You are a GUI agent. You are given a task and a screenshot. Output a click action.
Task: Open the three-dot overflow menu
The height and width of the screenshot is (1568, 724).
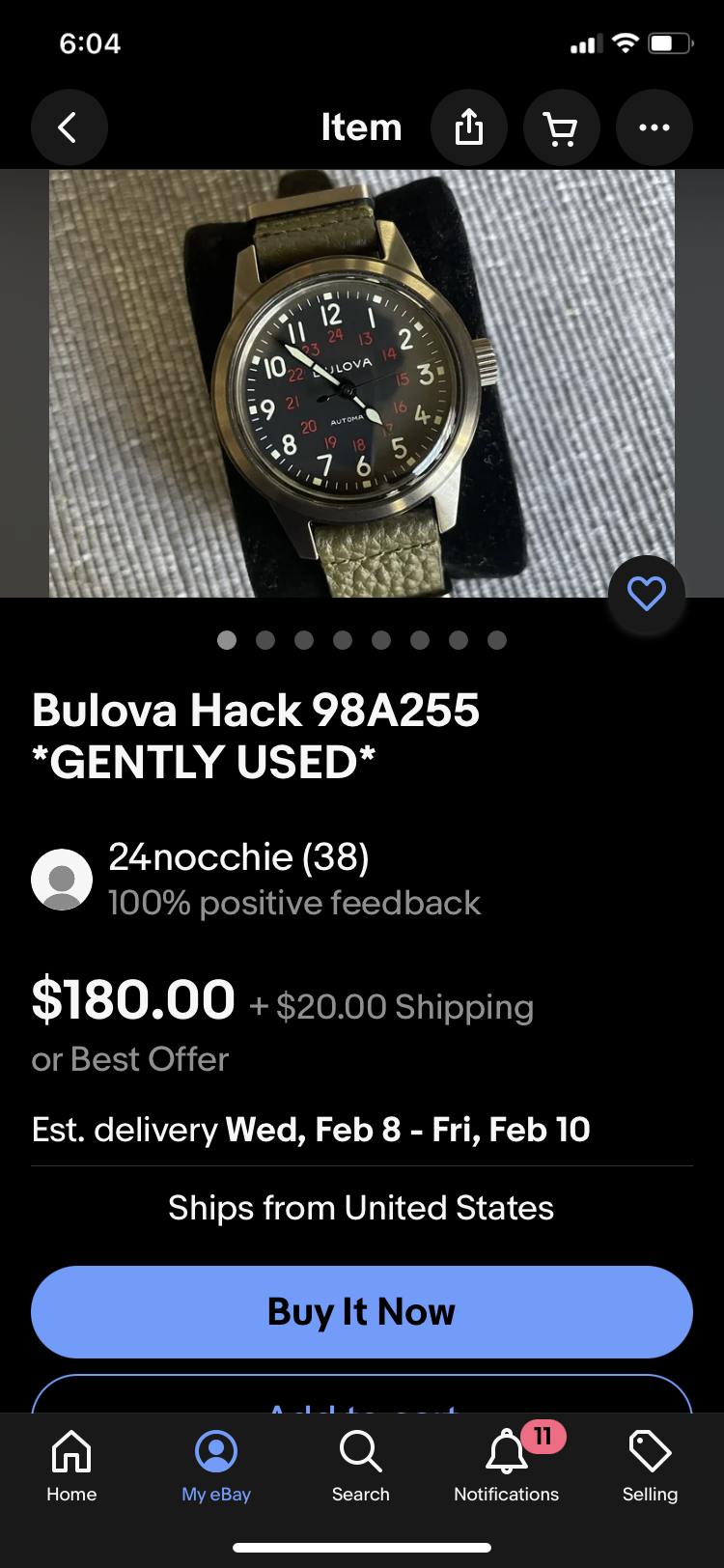pos(654,127)
